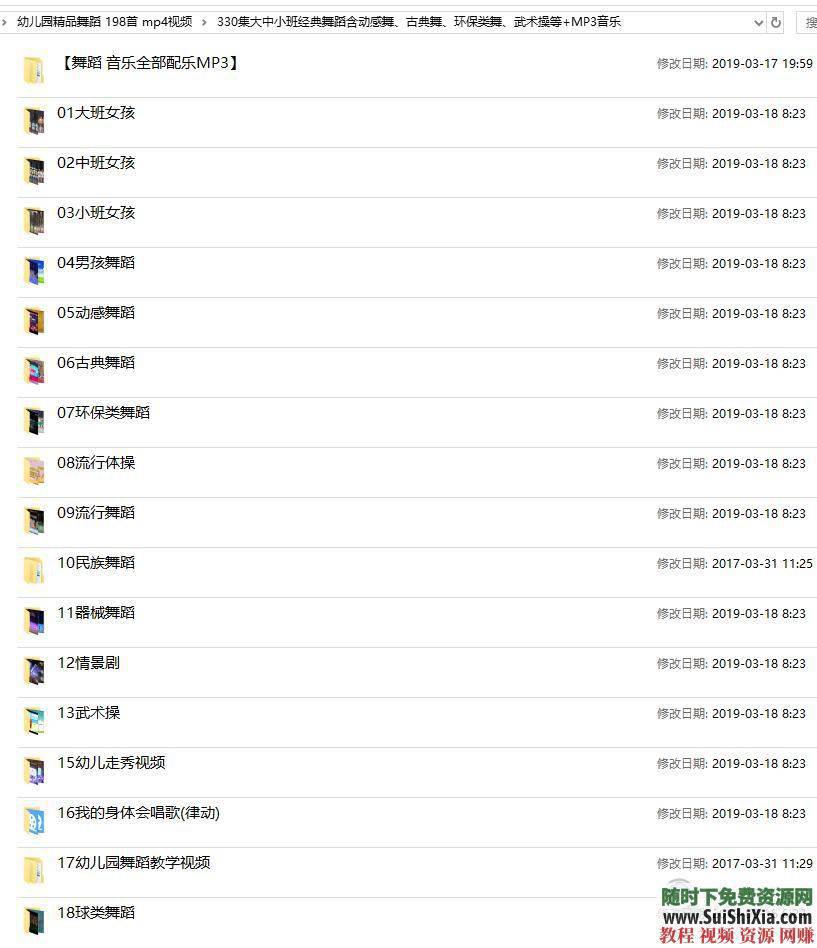Open the 18球类舞蹈 folder icon
The image size is (817, 948).
click(x=34, y=919)
